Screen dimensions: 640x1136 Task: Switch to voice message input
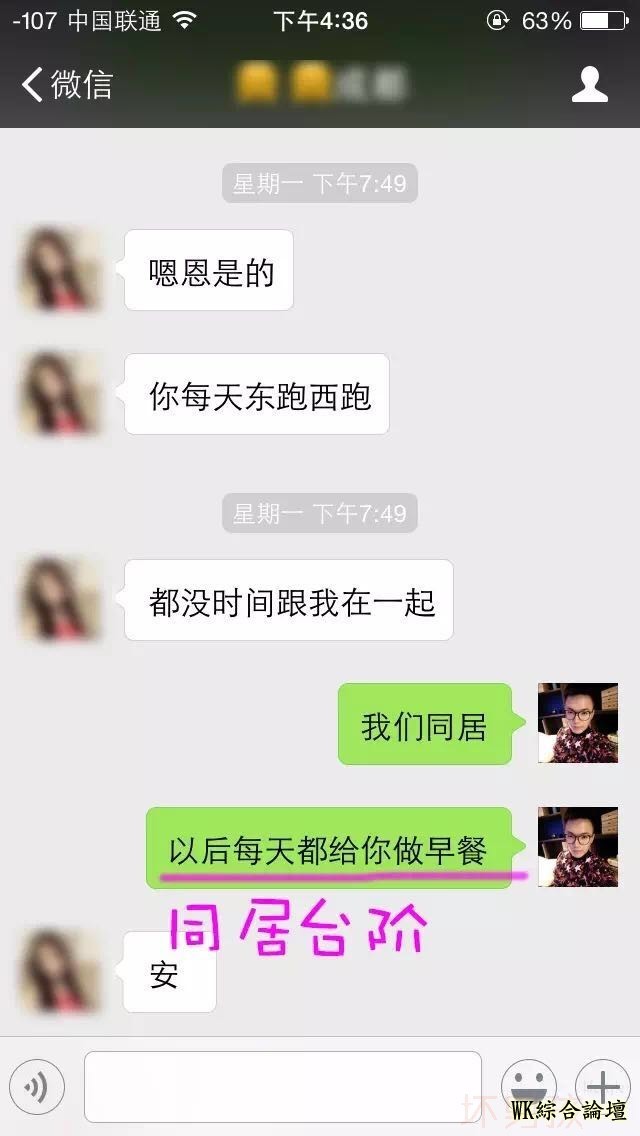coord(36,1086)
